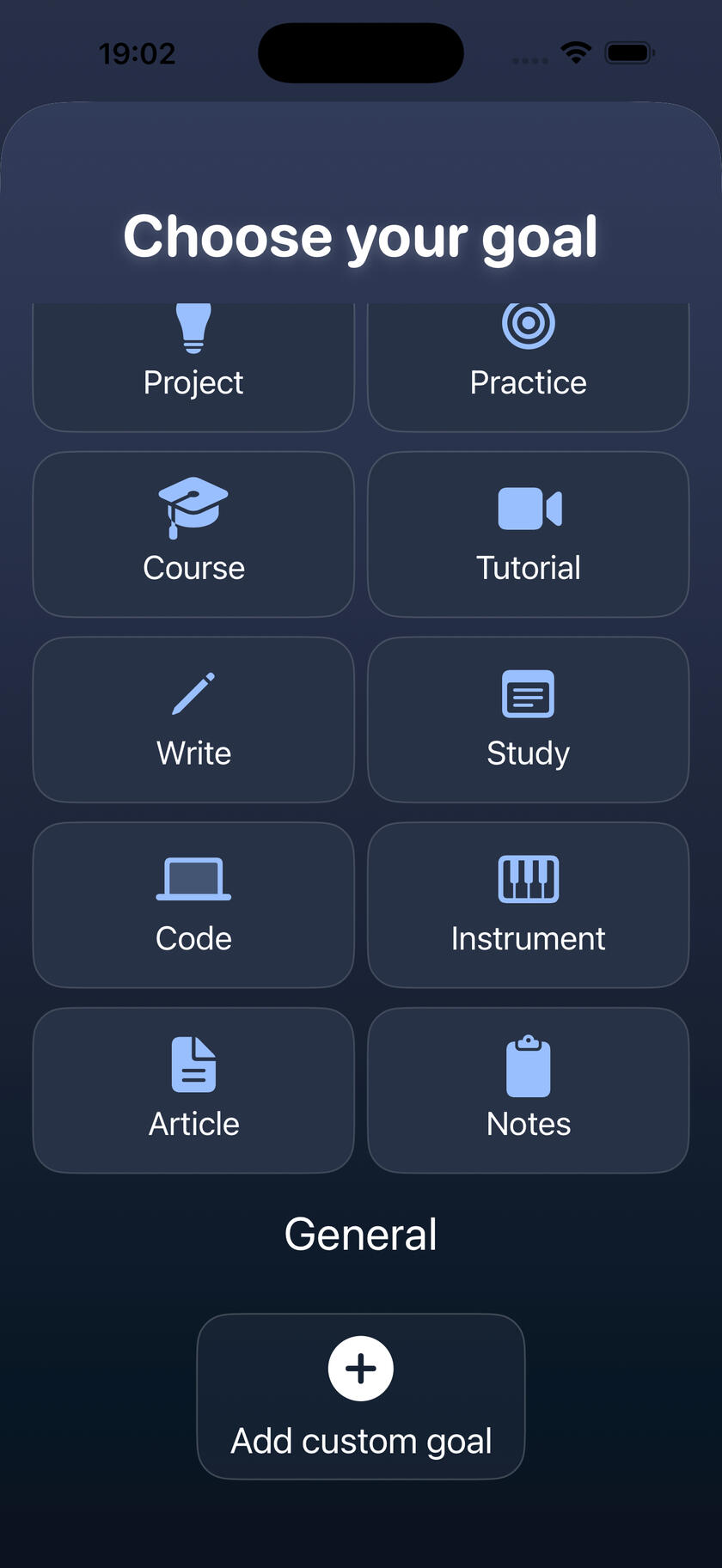
Task: Choose Practice as your goal
Action: [528, 368]
